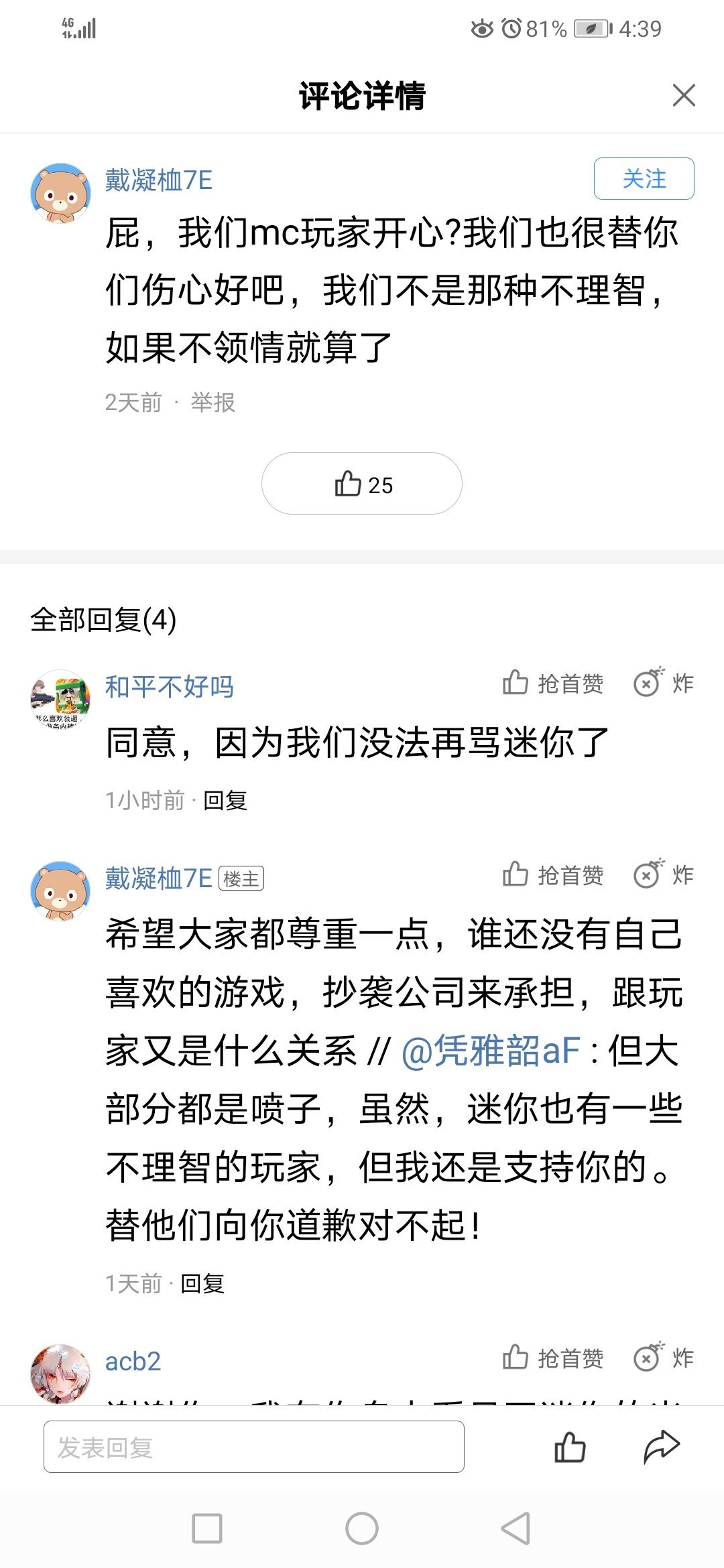Report the main comment via 举报
Image resolution: width=724 pixels, height=1568 pixels.
pos(213,403)
